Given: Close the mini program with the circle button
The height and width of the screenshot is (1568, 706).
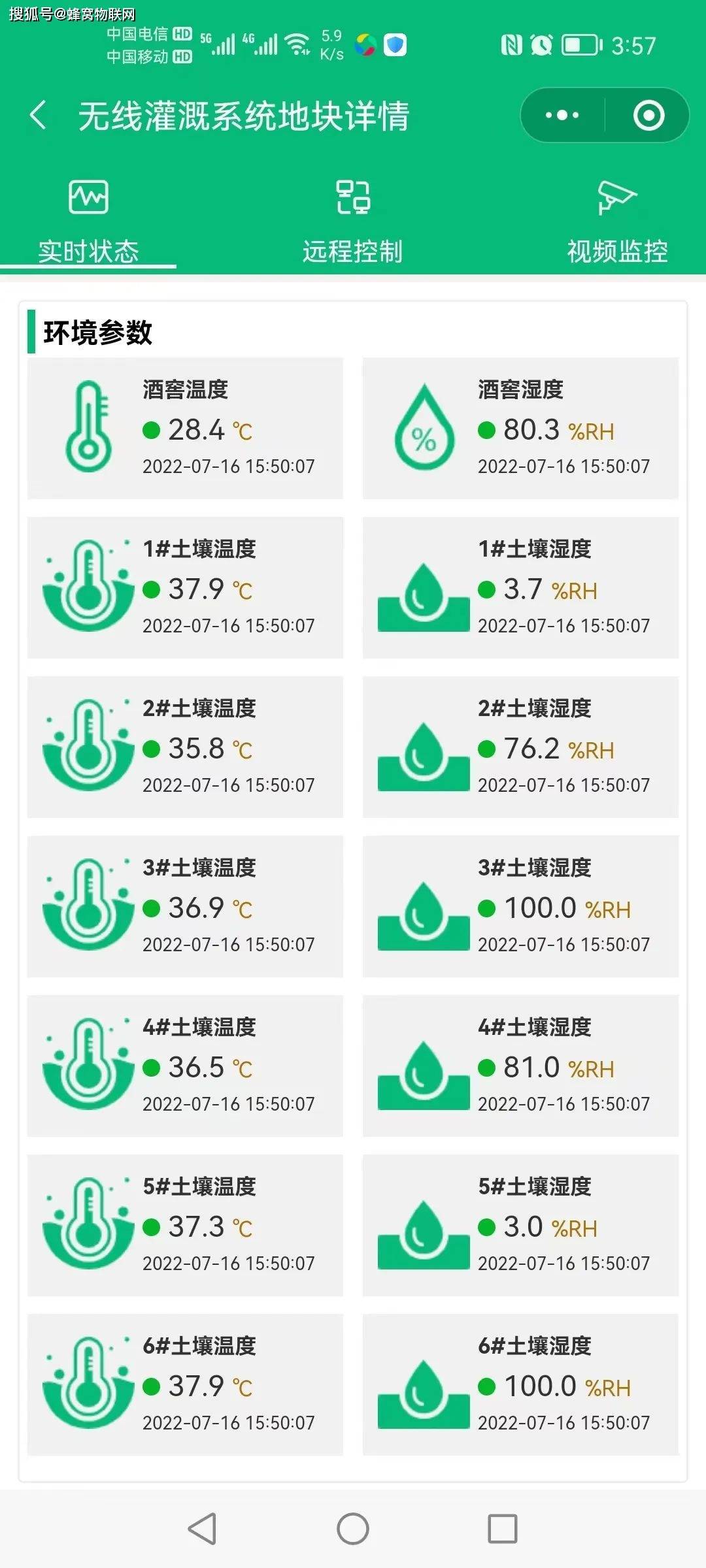Looking at the screenshot, I should (648, 116).
